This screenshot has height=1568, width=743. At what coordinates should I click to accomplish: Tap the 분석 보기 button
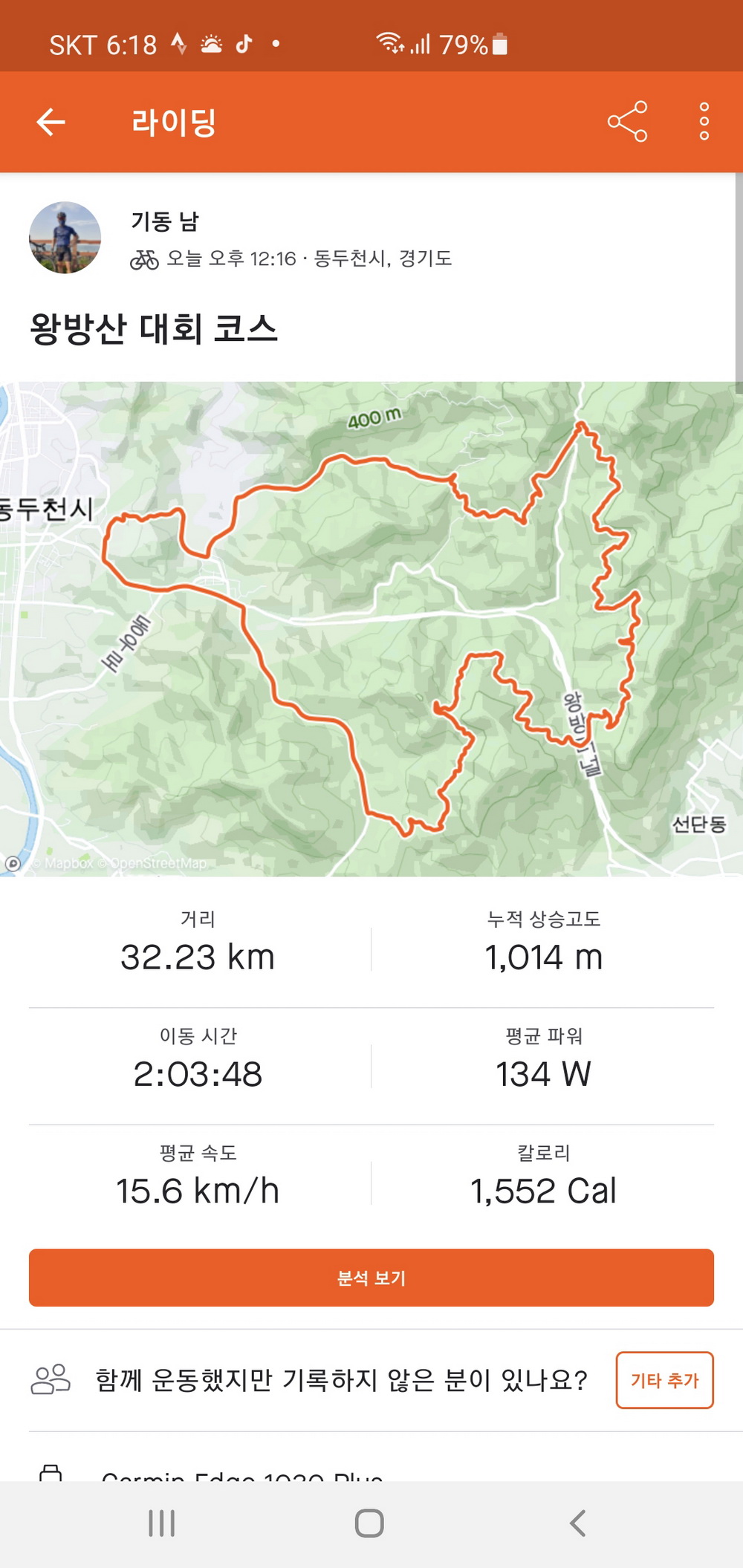371,1278
